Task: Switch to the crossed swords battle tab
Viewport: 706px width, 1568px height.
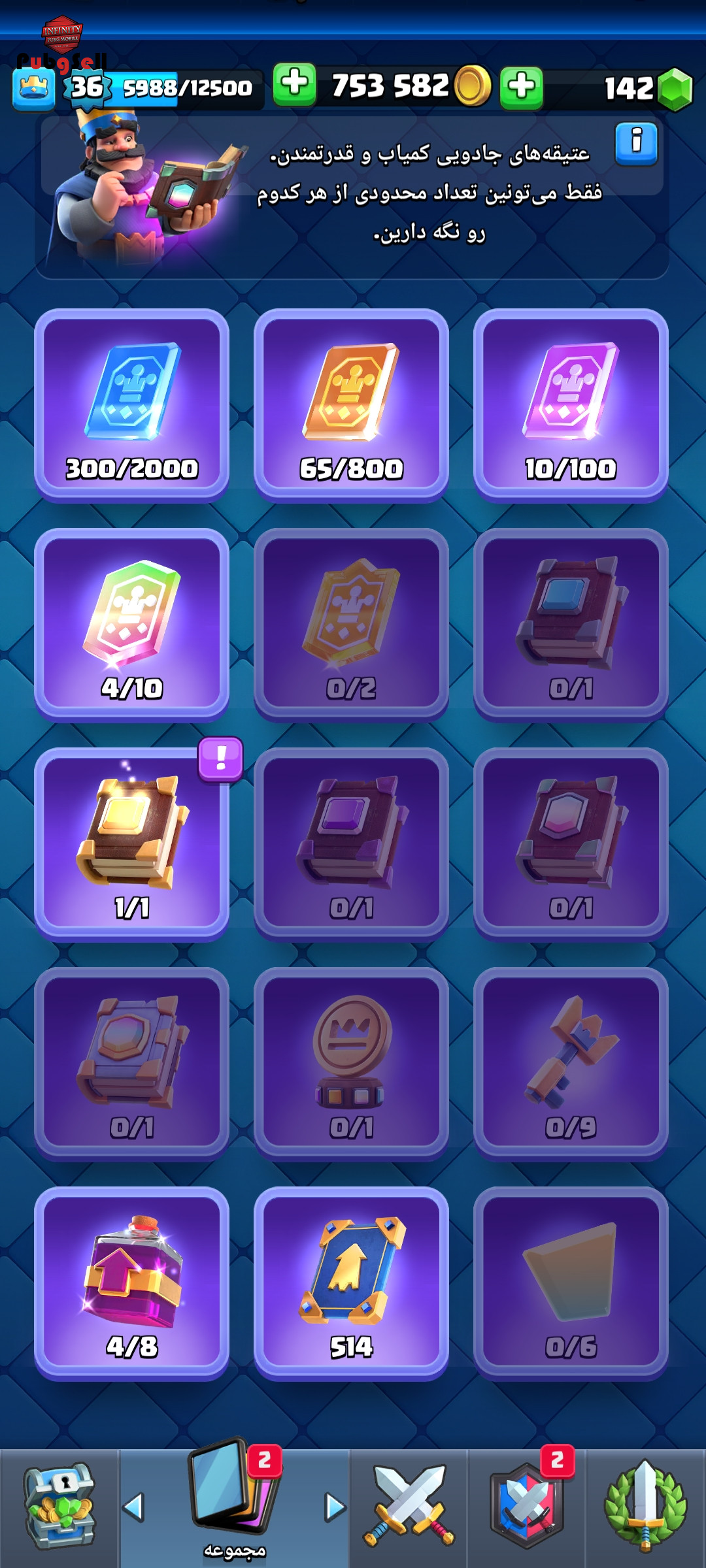Action: click(x=409, y=1508)
